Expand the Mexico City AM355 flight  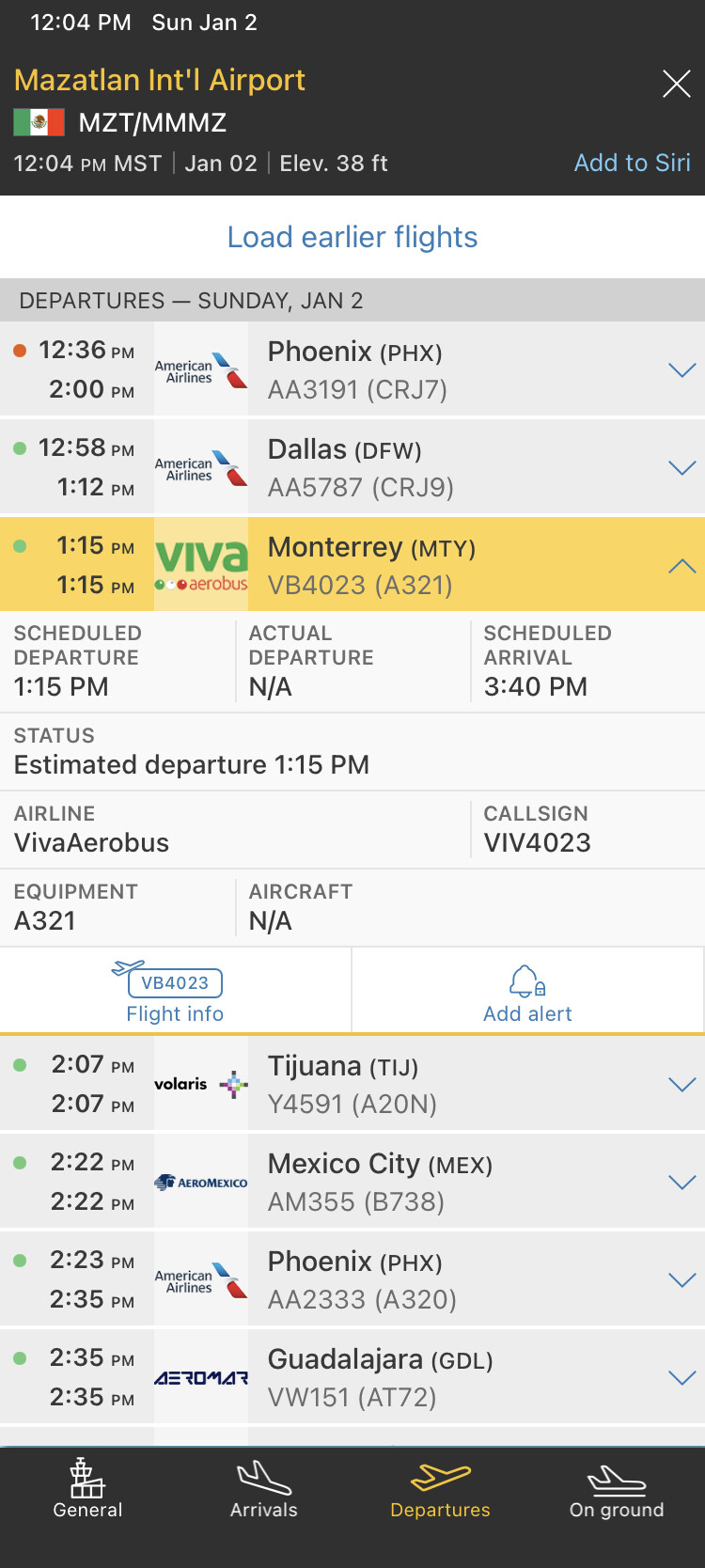681,1182
